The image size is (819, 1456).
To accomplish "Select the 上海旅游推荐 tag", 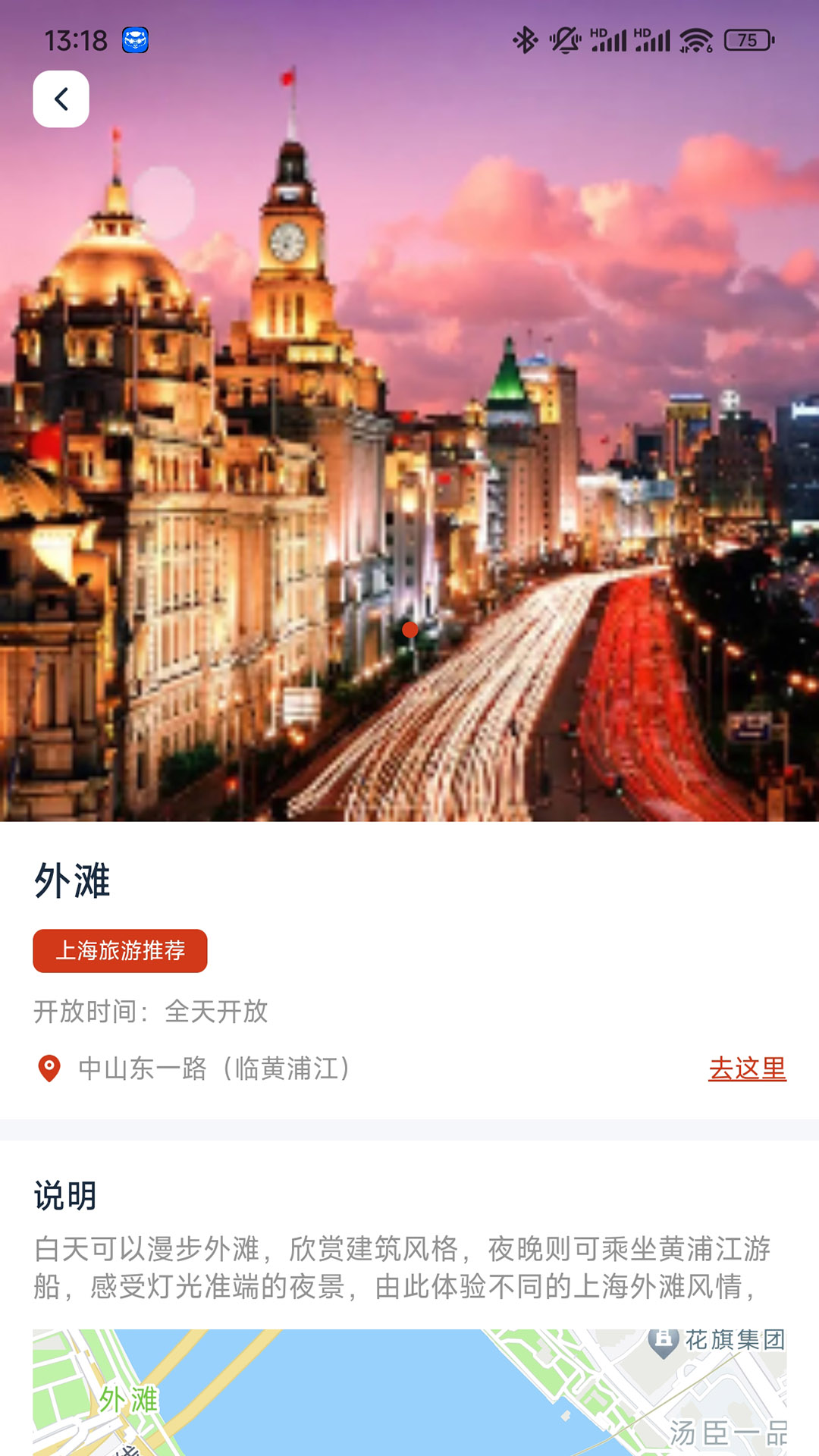I will click(119, 949).
